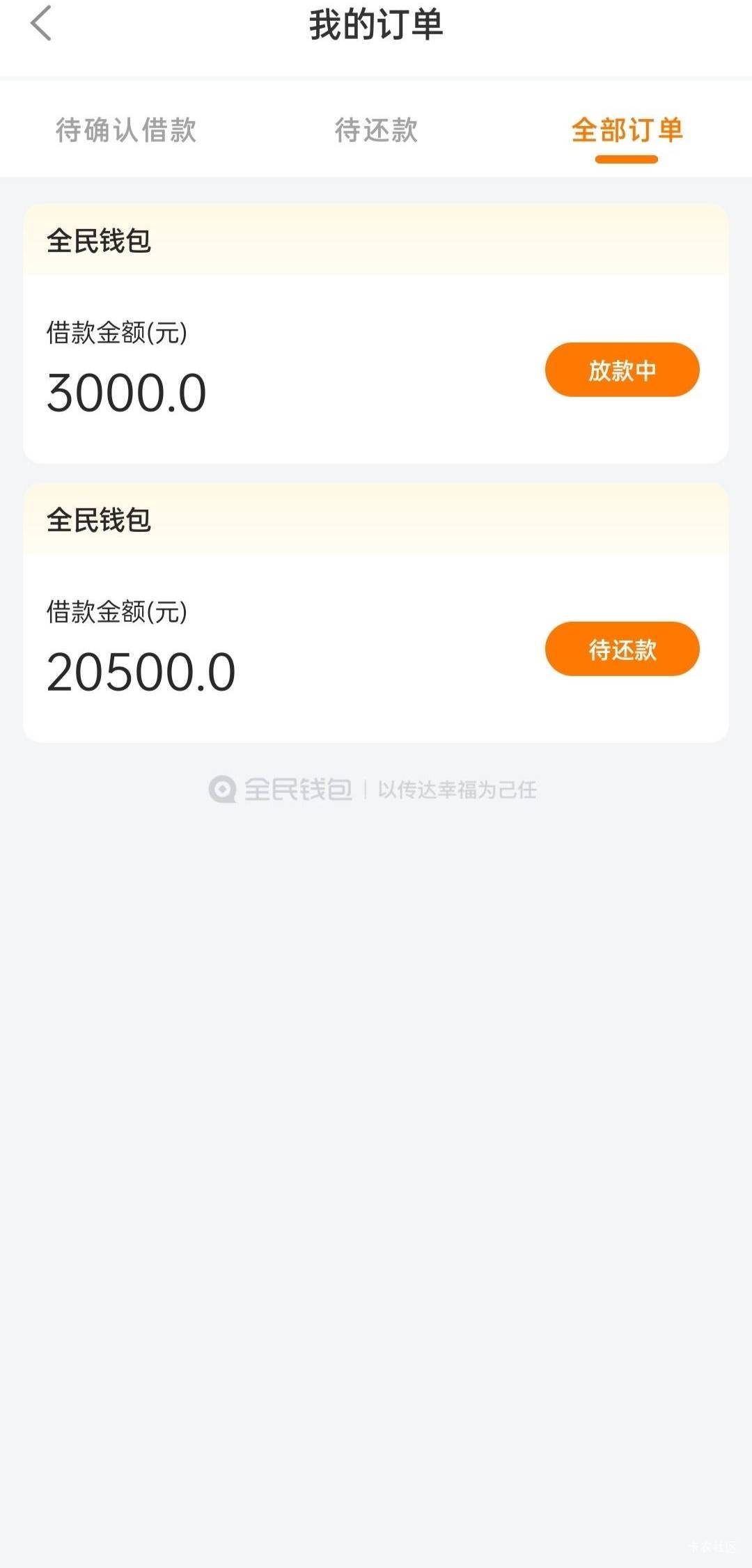Switch to the 待确认借款 tab
This screenshot has height=1568, width=752.
coord(126,130)
